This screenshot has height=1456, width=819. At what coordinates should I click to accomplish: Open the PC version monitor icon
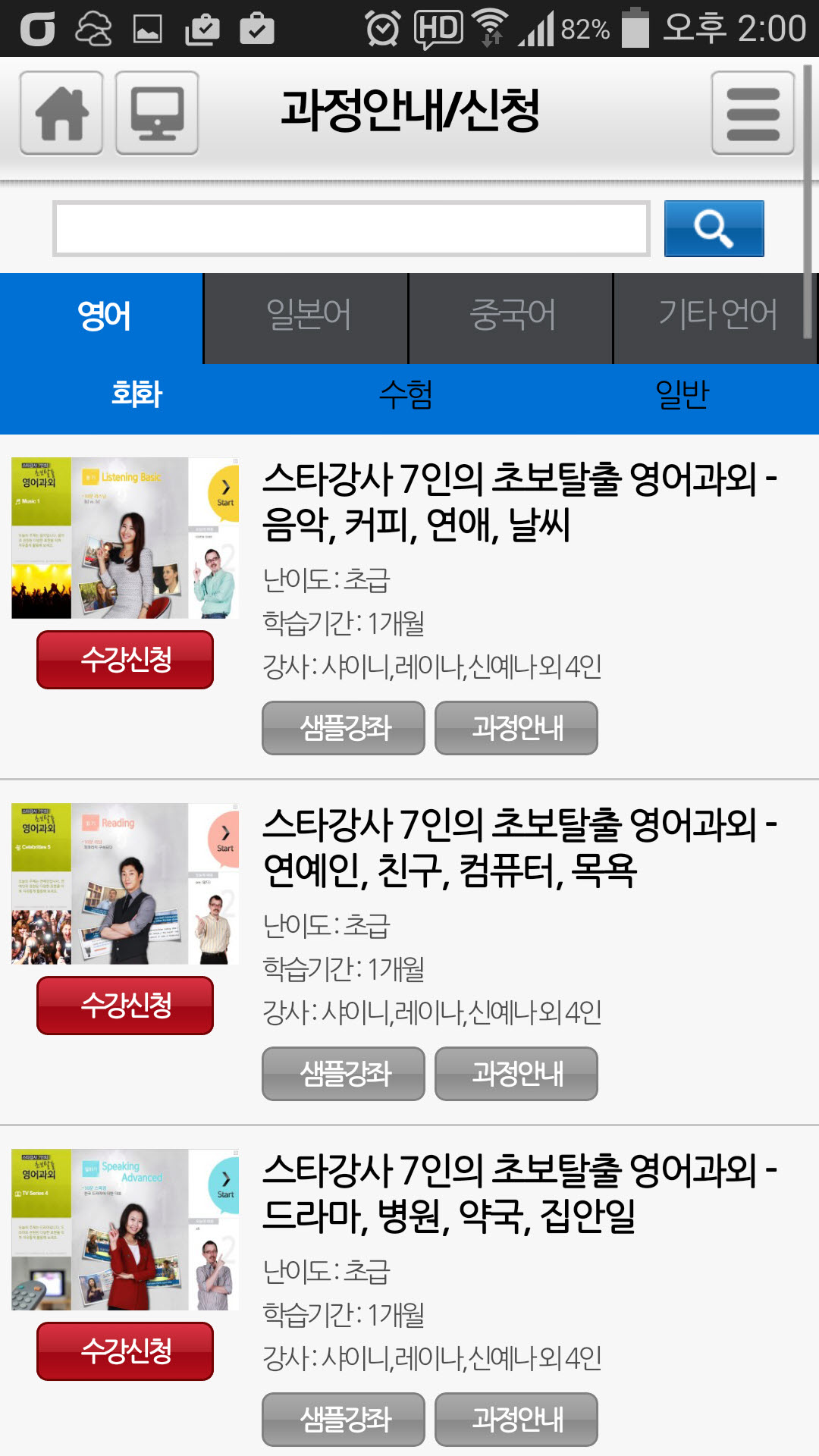click(157, 113)
